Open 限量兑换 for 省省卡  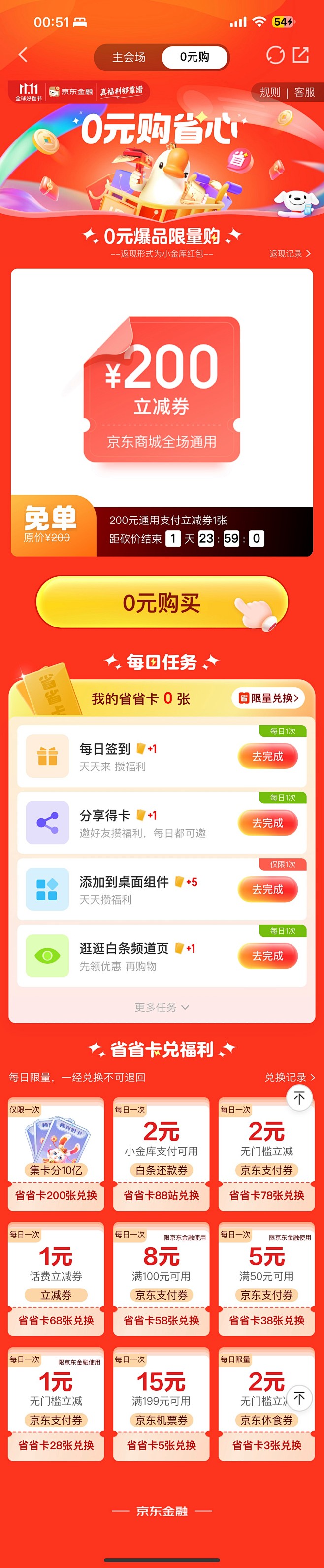point(268,697)
